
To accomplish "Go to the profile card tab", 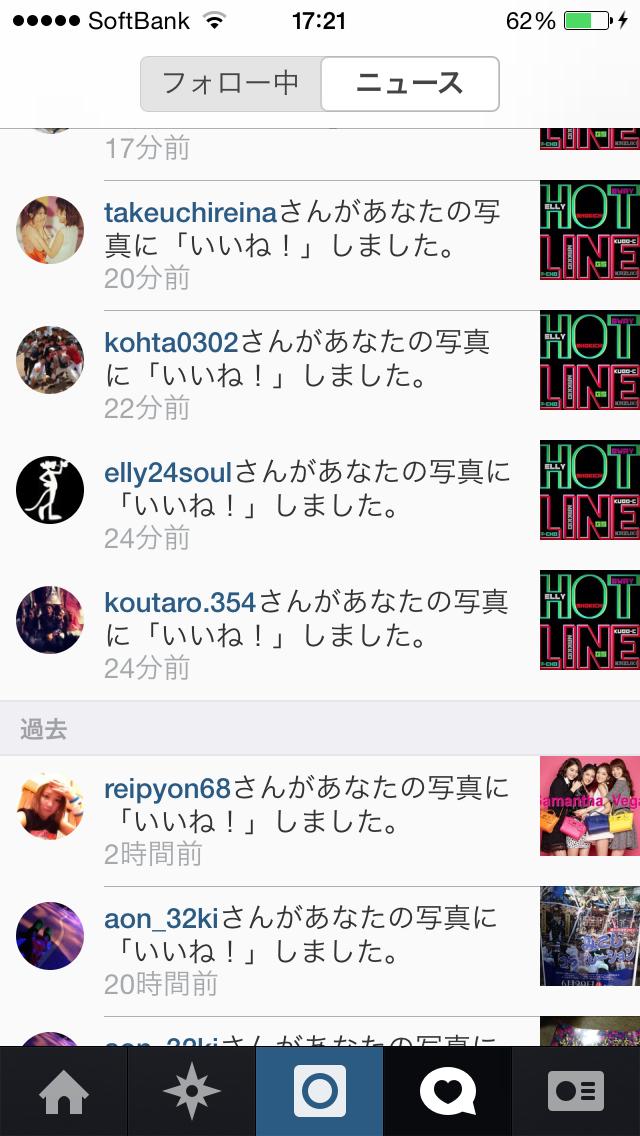I will click(x=576, y=1091).
